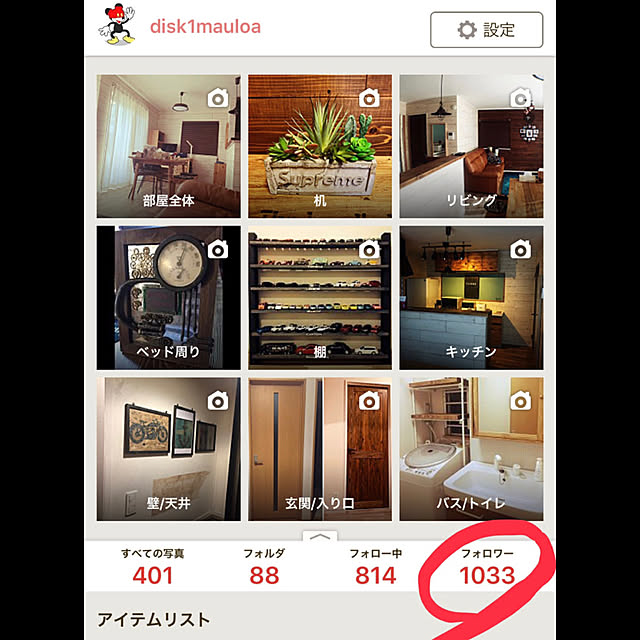Collapse the room grid with the chevron
This screenshot has width=640, height=640.
point(318,536)
